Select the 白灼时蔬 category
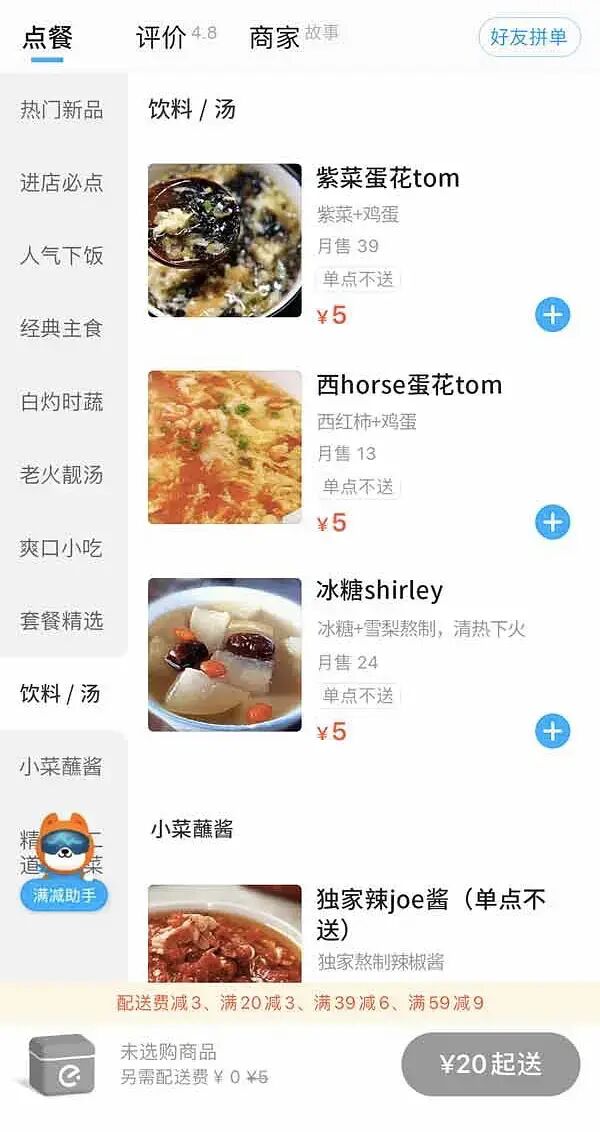 [62, 402]
